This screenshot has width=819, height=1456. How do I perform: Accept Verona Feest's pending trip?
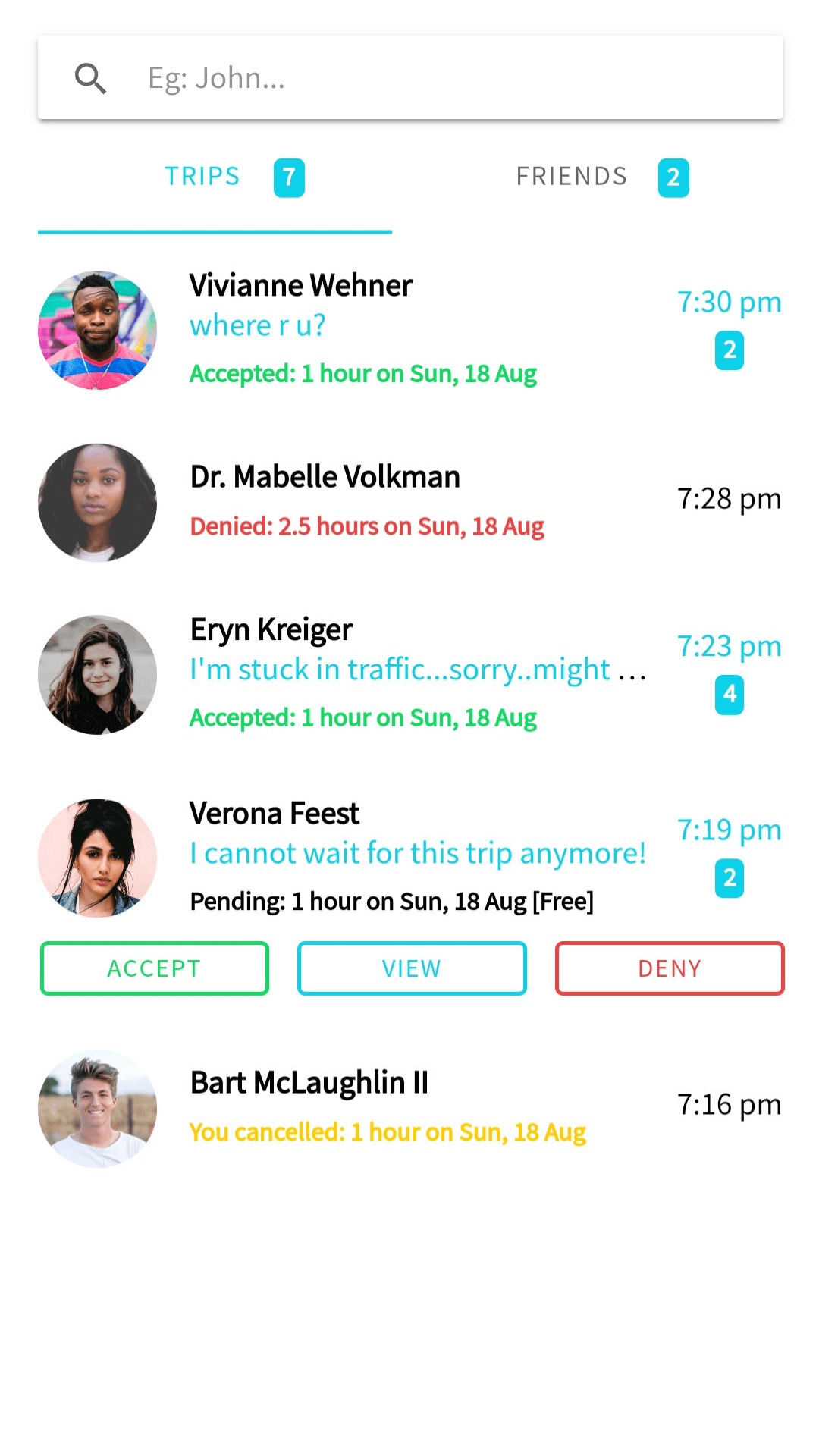coord(155,968)
